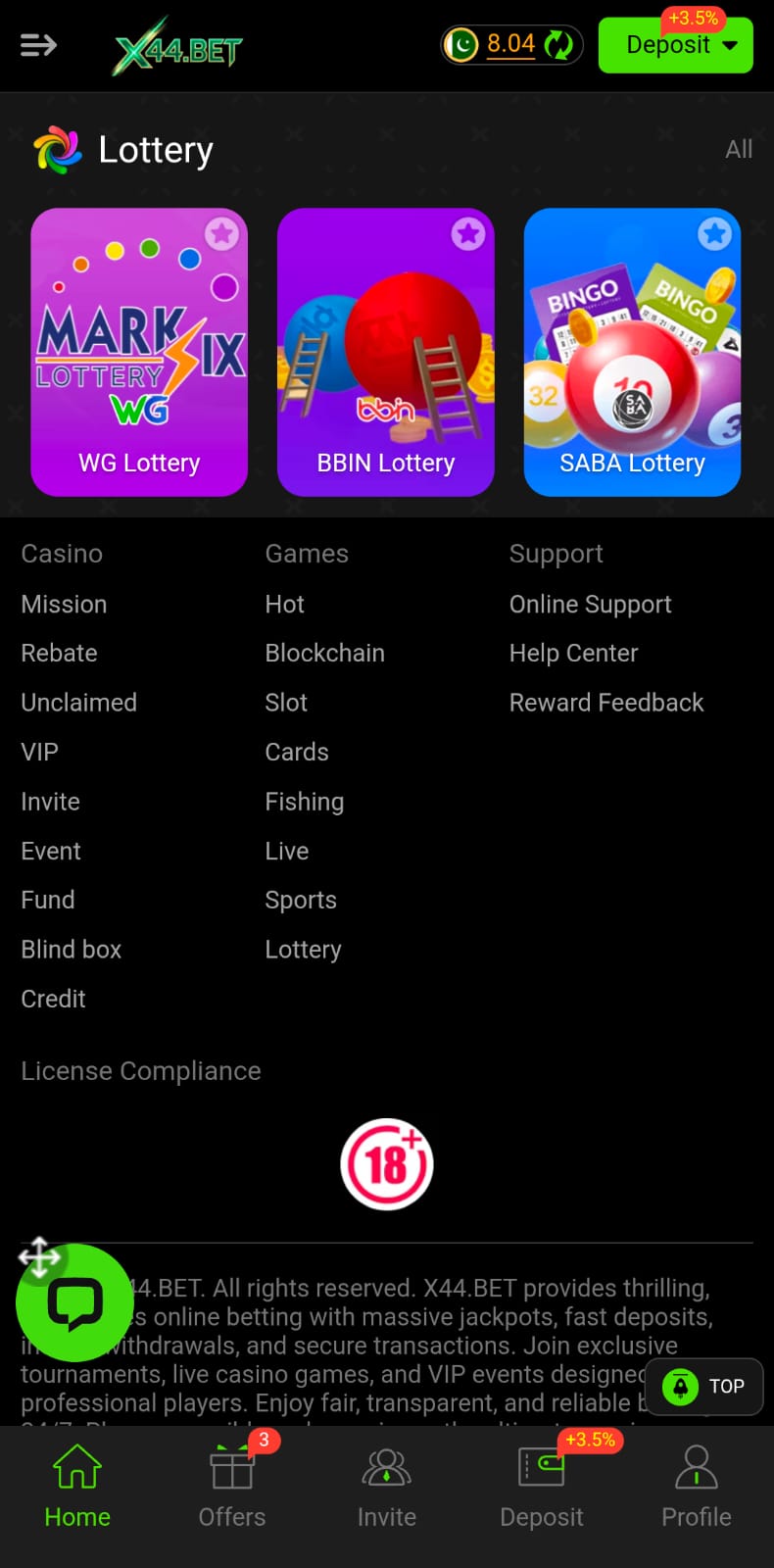Go to the Rebate page
This screenshot has width=774, height=1568.
(59, 654)
